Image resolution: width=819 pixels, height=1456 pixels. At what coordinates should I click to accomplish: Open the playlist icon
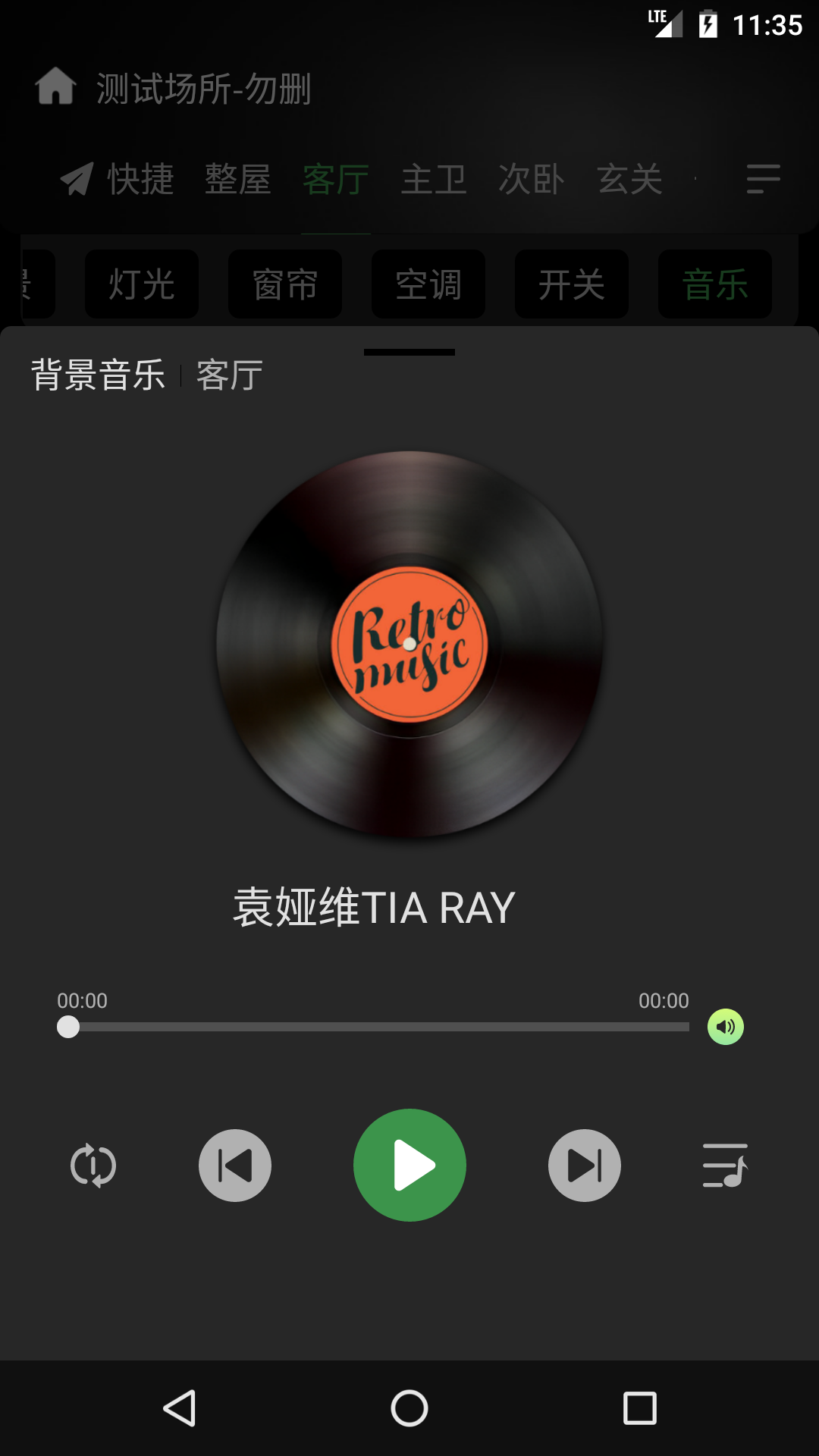(x=725, y=1166)
